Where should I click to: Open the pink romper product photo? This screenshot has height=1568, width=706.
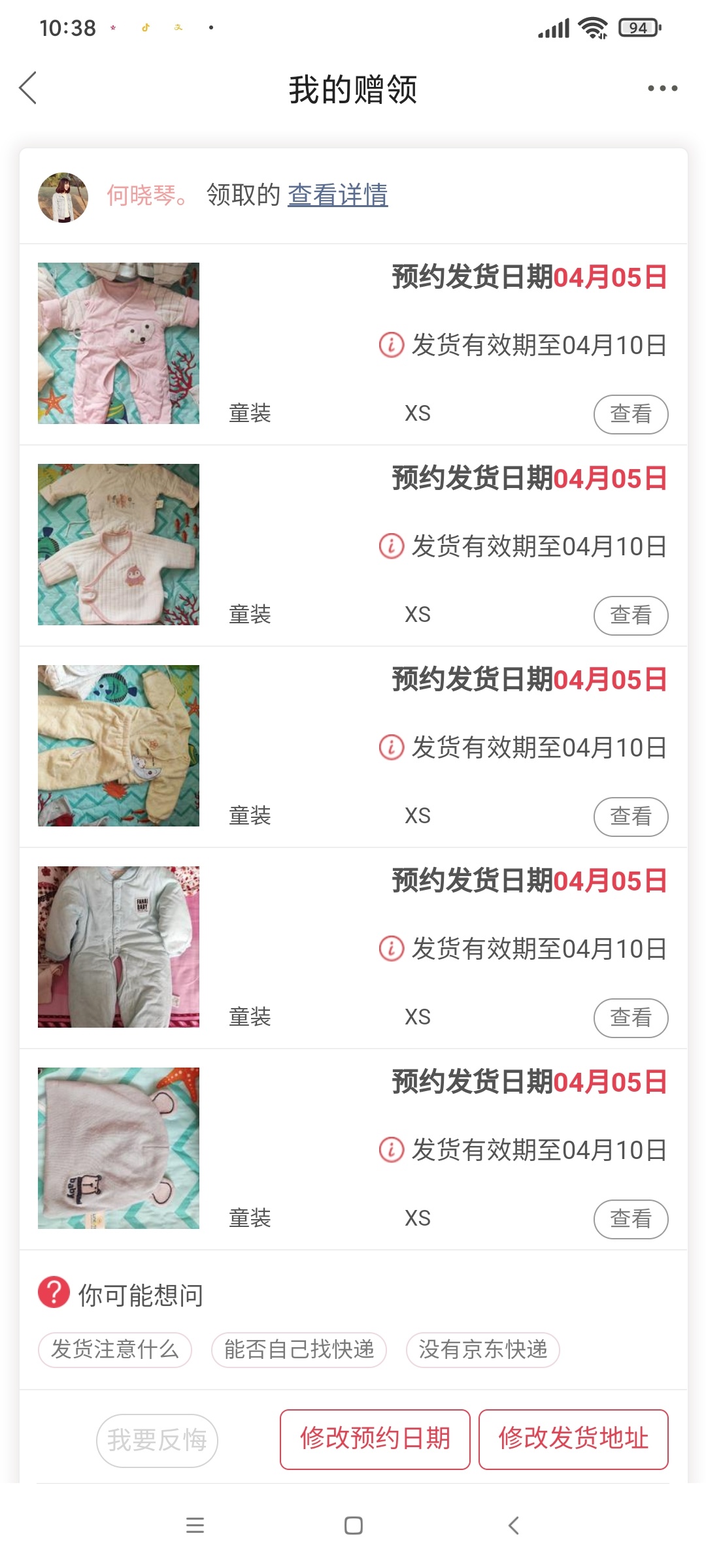118,344
